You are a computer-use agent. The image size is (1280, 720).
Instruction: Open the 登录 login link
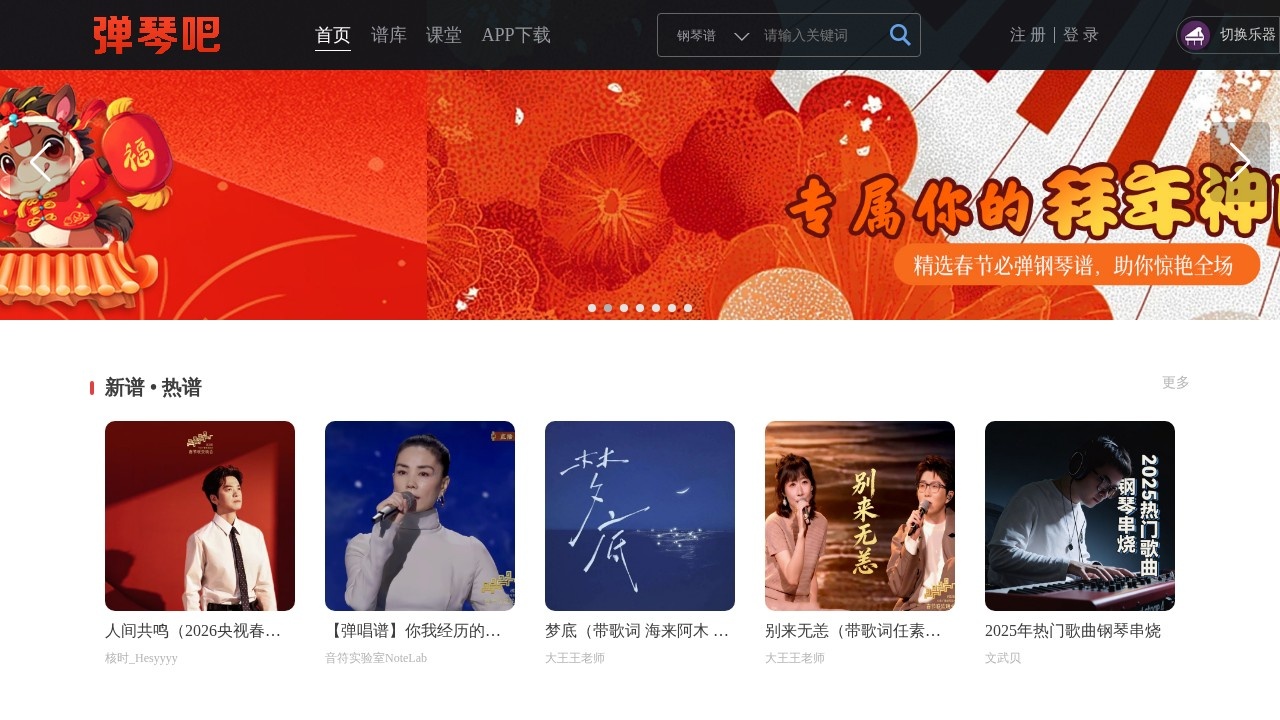(x=1081, y=35)
